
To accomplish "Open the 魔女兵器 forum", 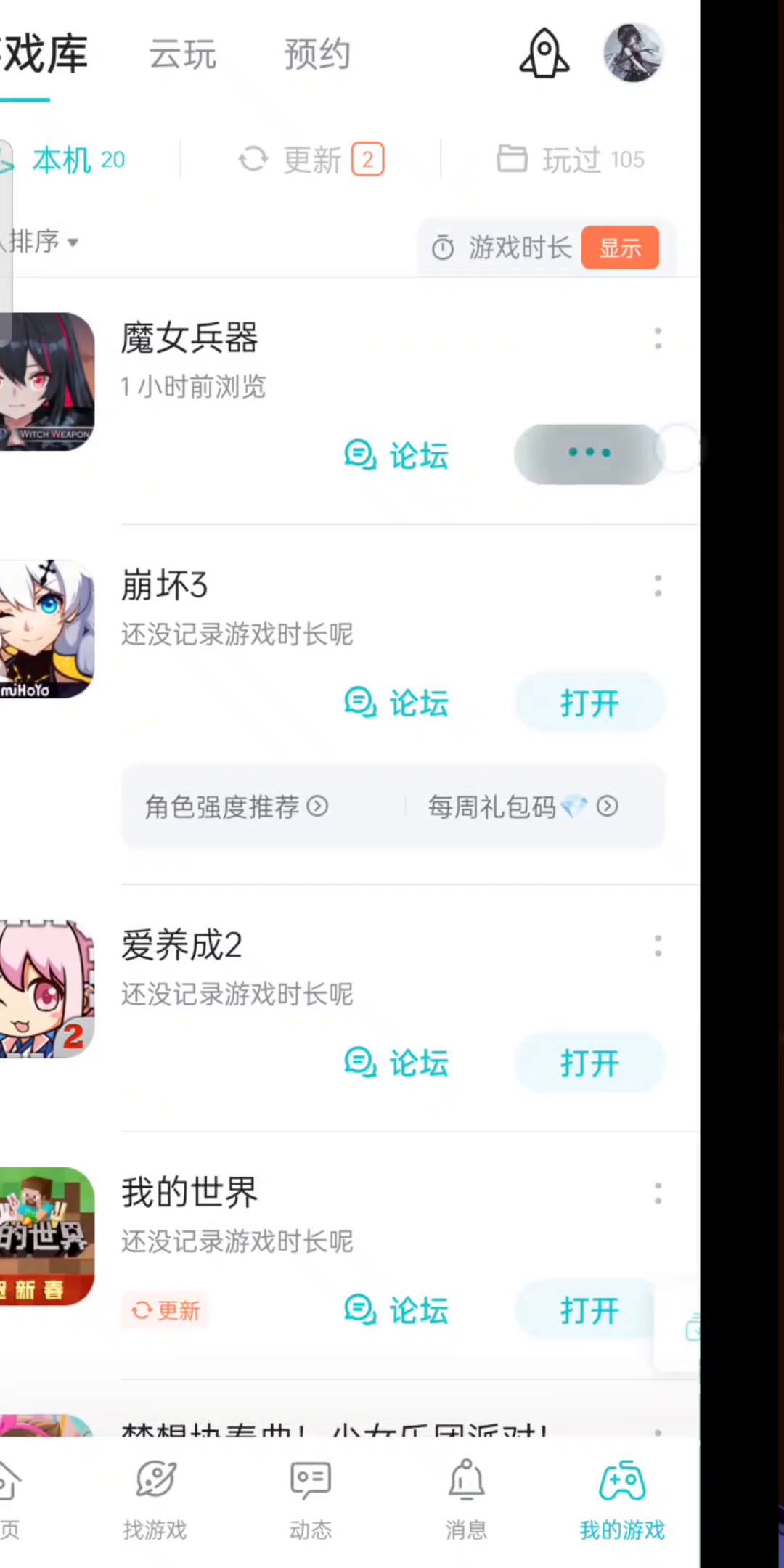I will click(396, 456).
